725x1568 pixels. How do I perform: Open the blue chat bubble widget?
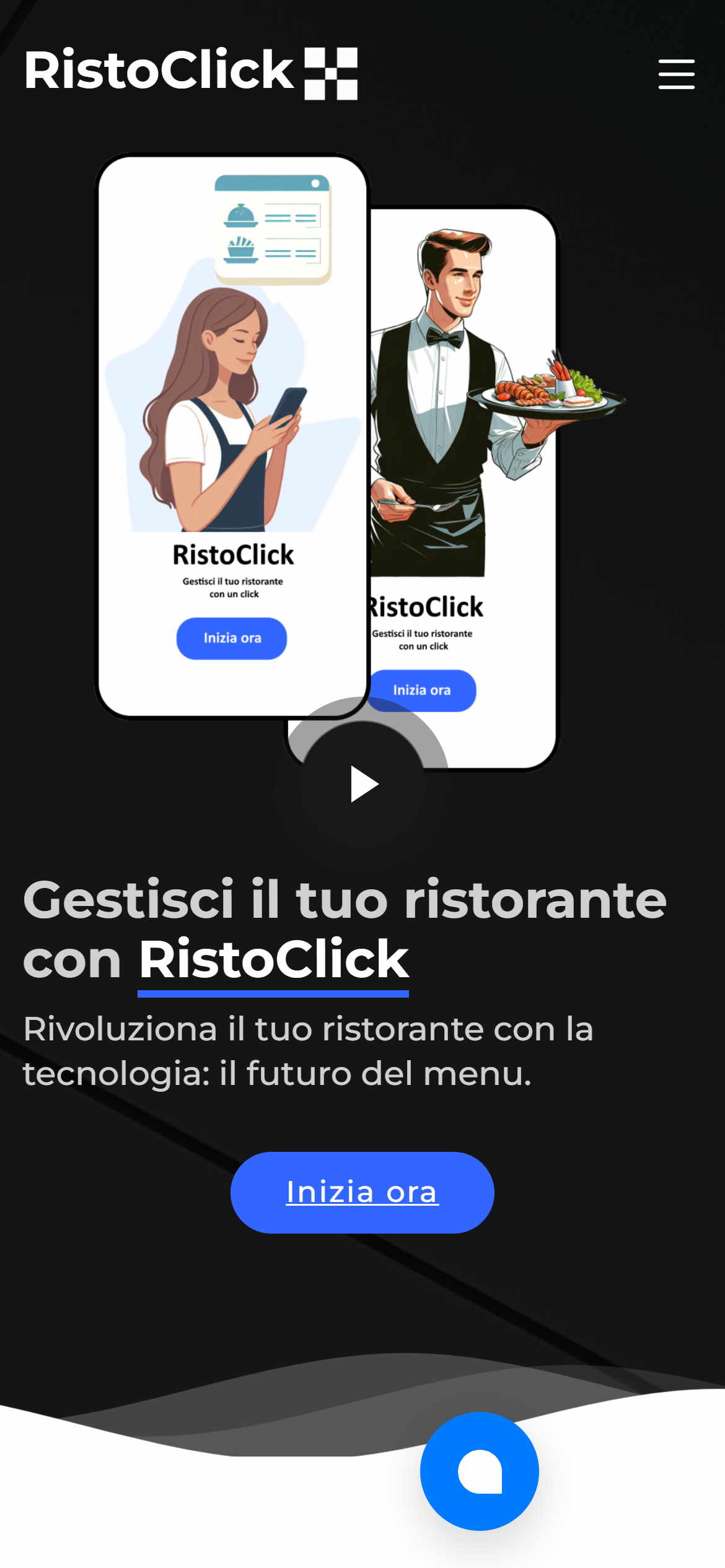click(x=479, y=1471)
